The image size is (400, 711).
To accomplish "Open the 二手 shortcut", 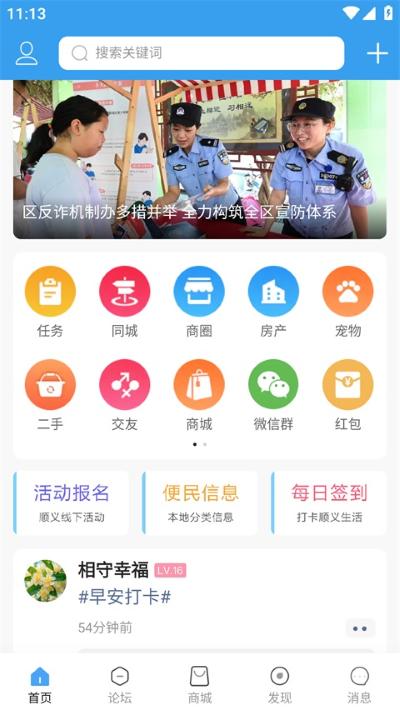I will pos(50,395).
